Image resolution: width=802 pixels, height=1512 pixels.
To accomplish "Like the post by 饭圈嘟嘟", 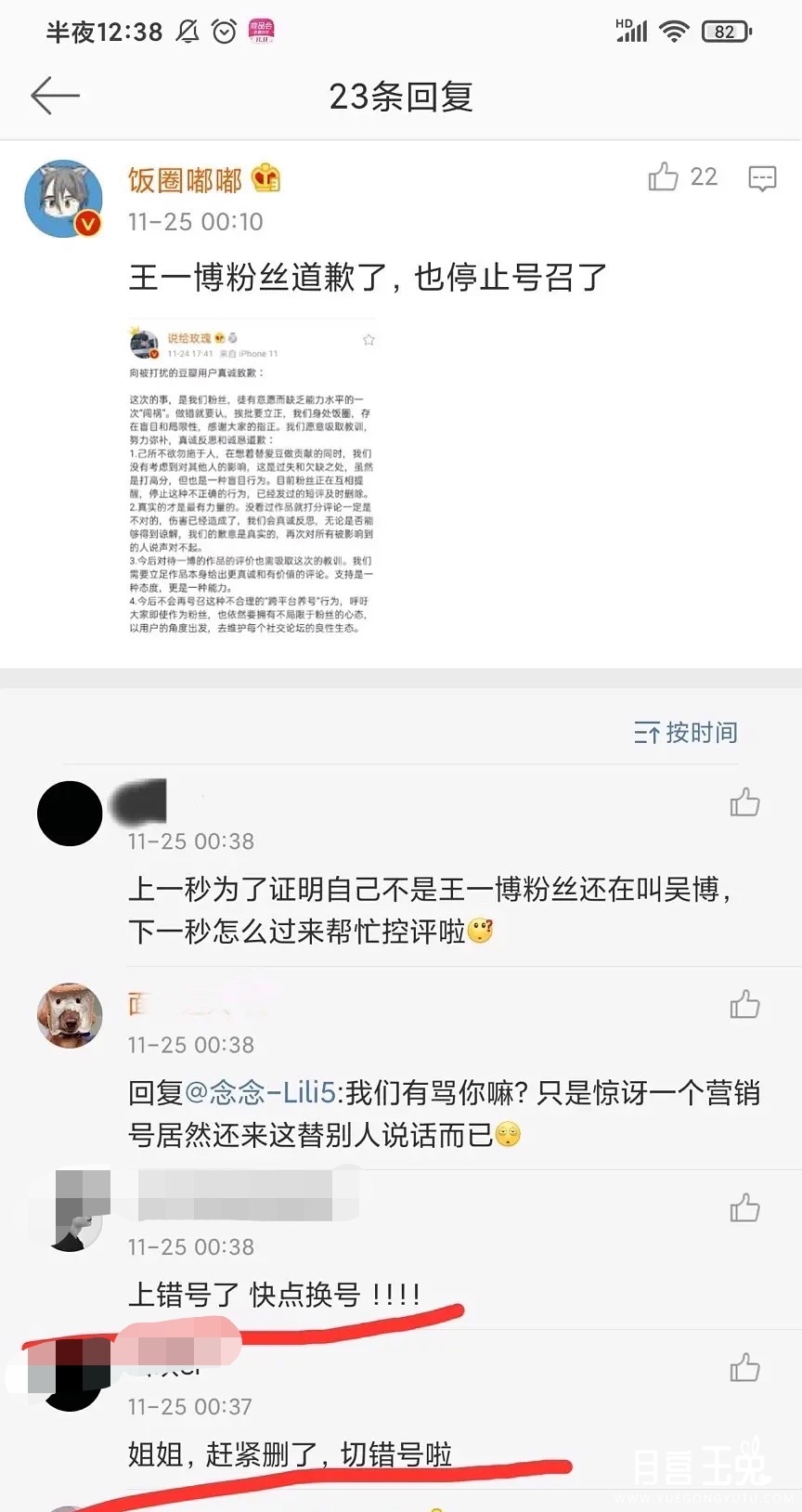I will tap(682, 176).
